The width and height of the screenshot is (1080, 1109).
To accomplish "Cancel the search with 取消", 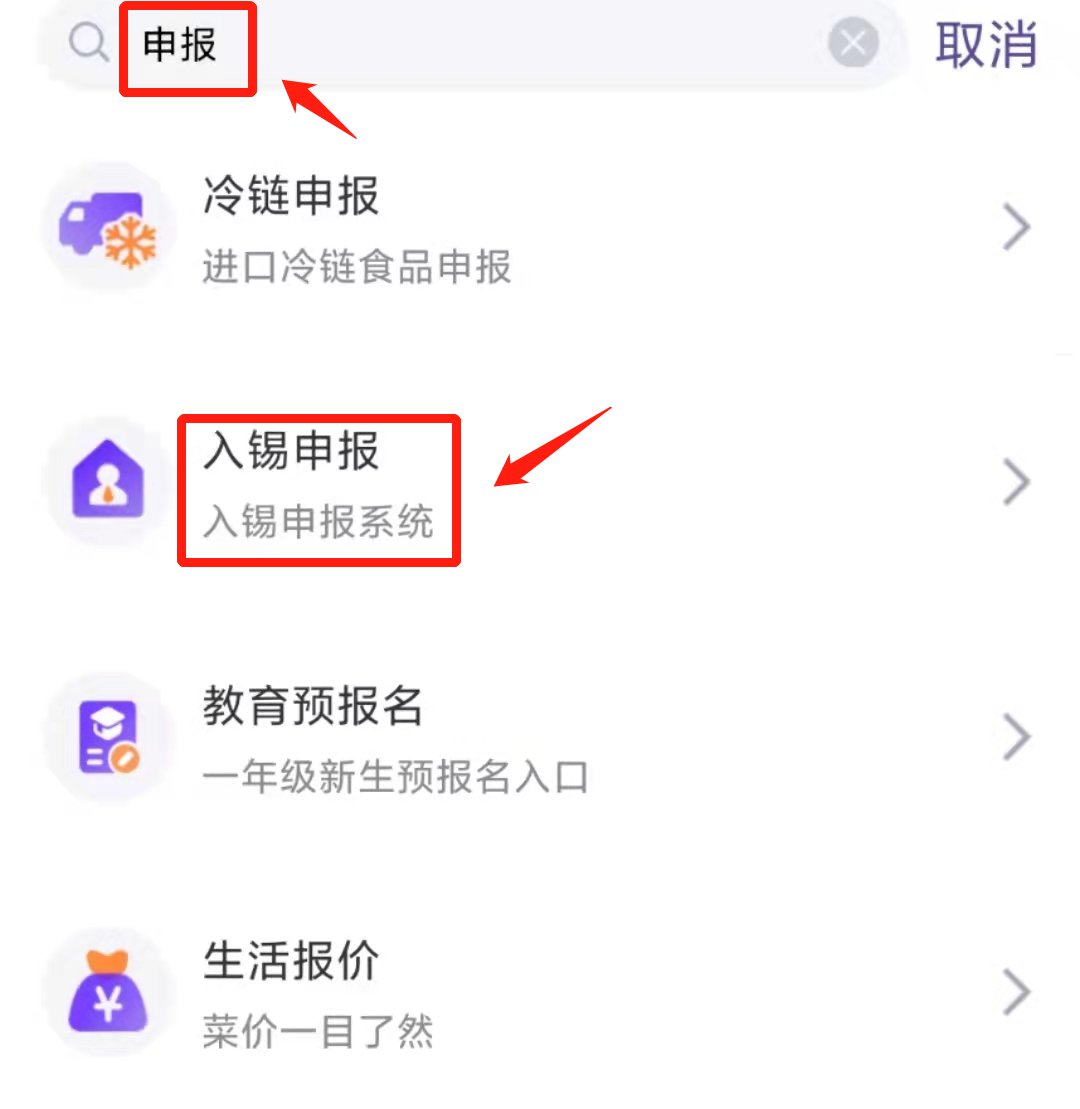I will coord(986,45).
